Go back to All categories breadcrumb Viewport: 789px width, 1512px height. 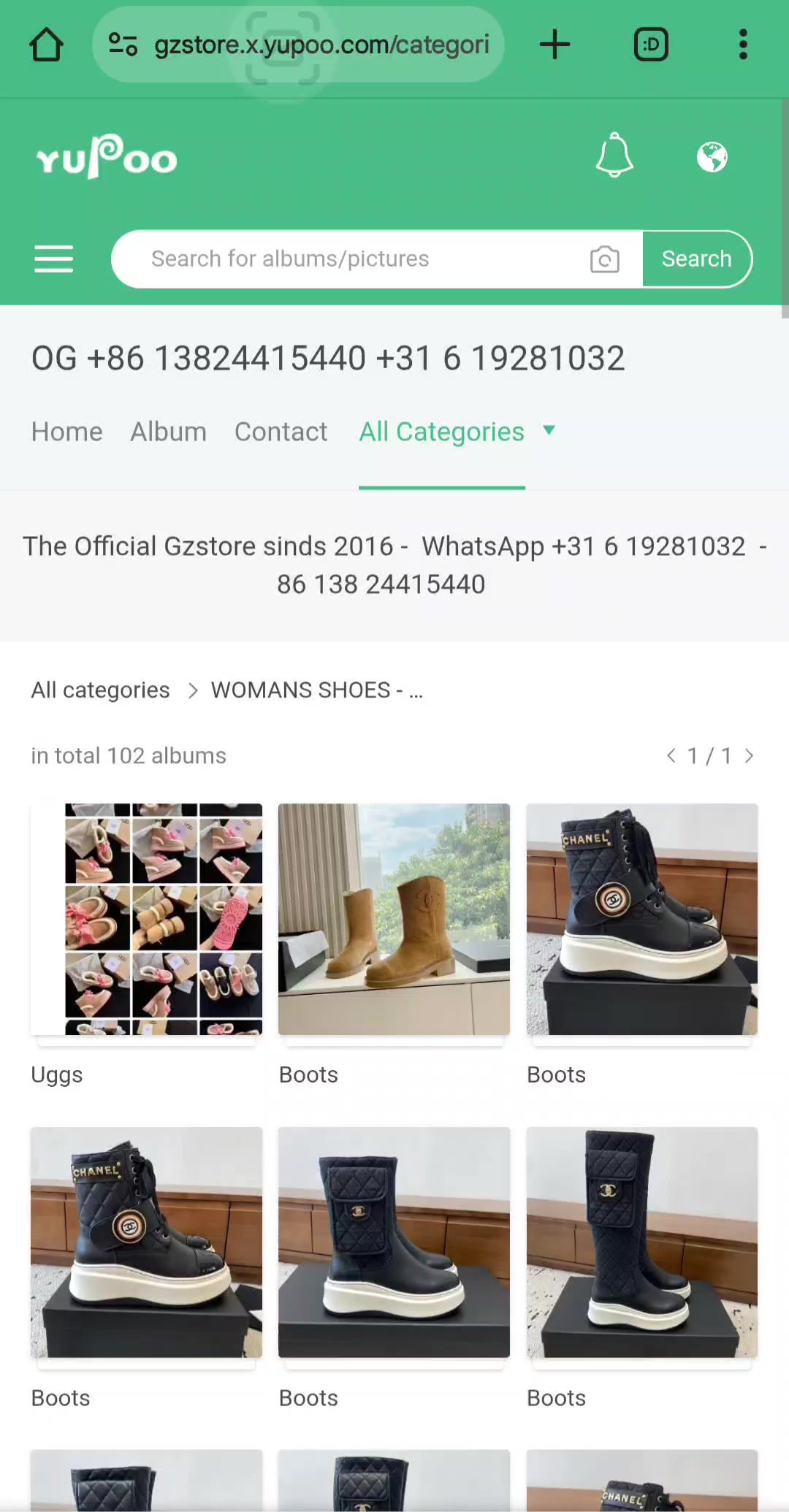100,690
